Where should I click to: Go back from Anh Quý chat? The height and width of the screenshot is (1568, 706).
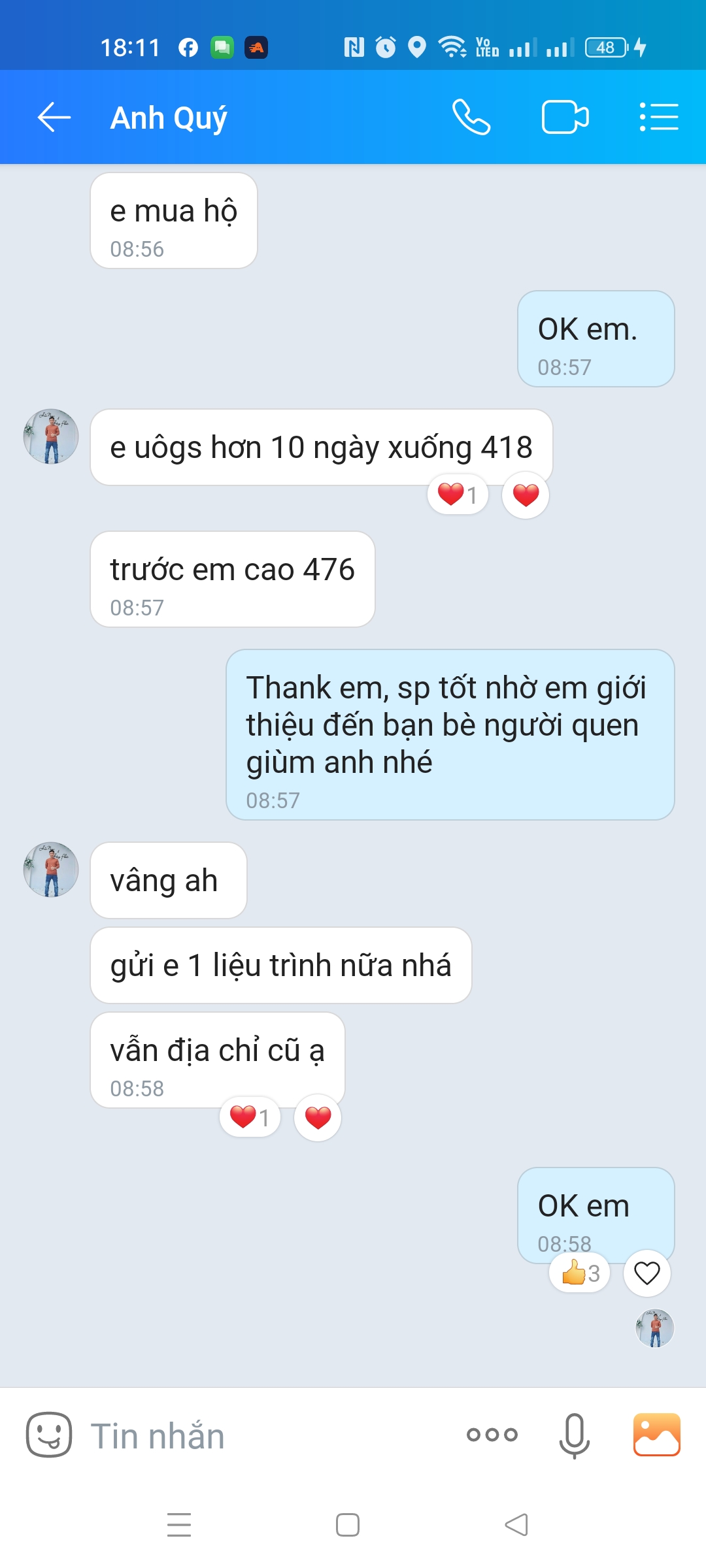coord(54,118)
